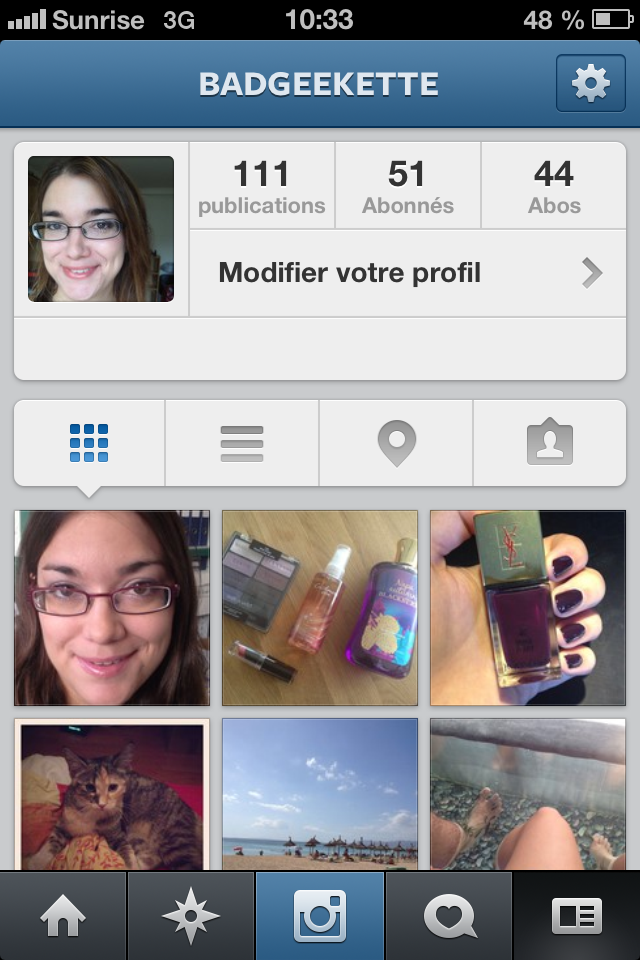This screenshot has height=960, width=640.
Task: Tap the profile picture
Action: 101,229
